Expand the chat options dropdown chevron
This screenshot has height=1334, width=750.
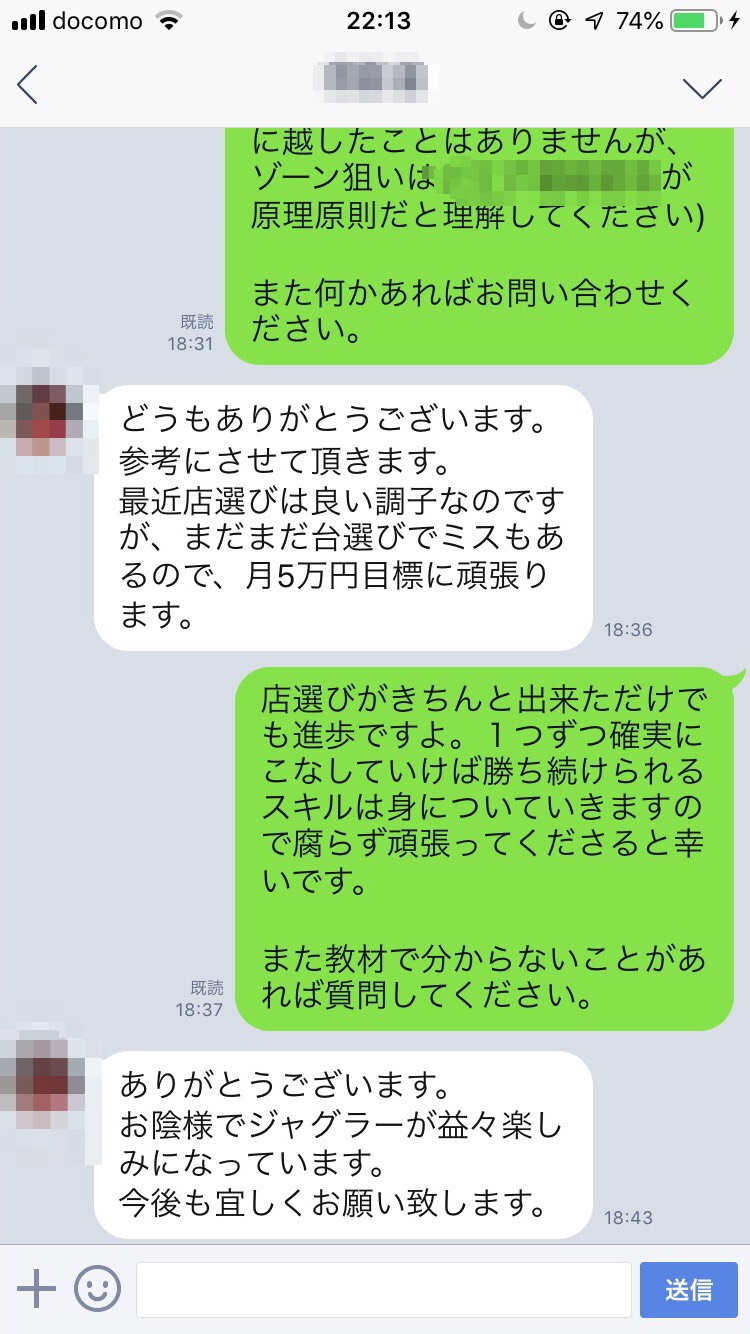(702, 88)
